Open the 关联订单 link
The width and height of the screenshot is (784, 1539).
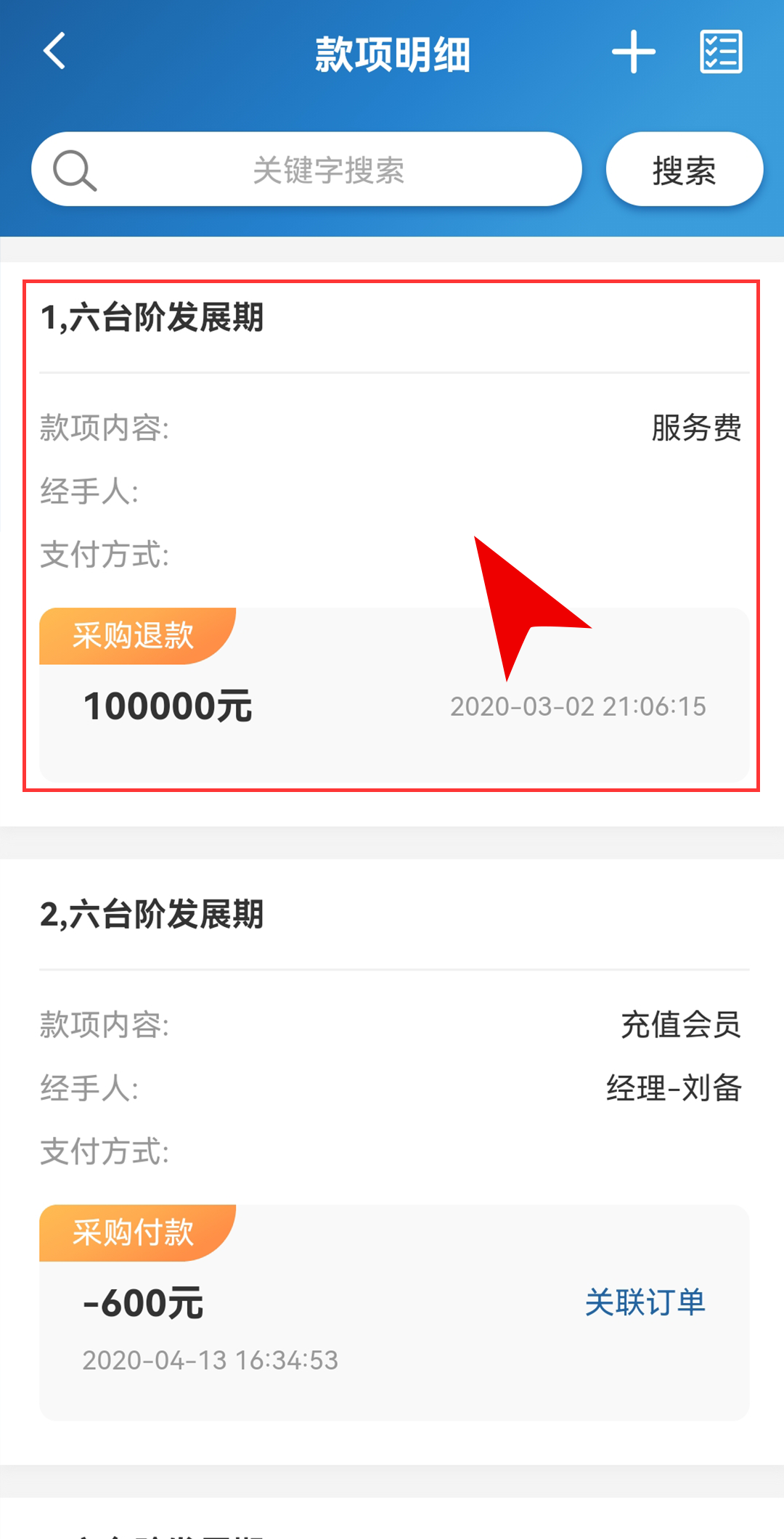pyautogui.click(x=645, y=1302)
